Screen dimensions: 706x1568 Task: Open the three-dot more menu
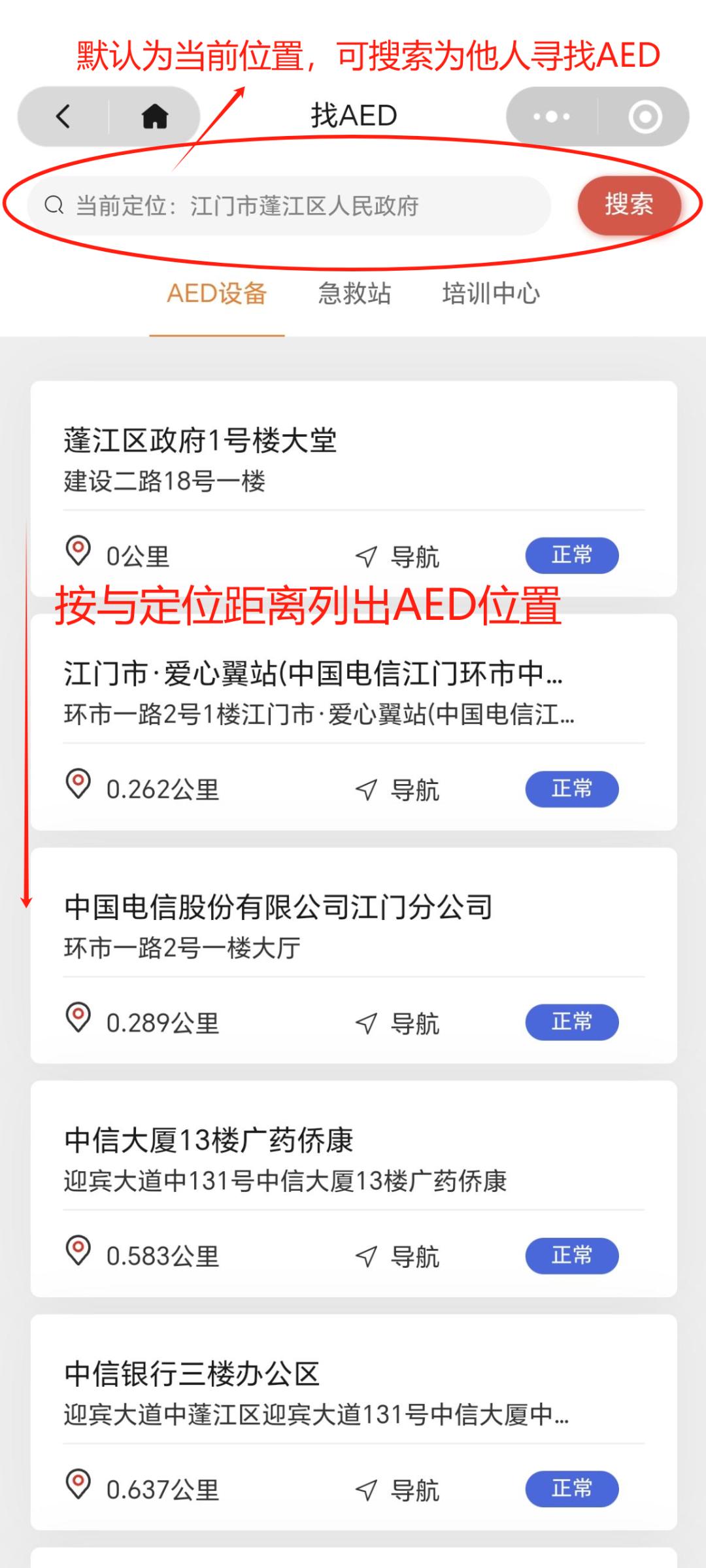tap(551, 117)
